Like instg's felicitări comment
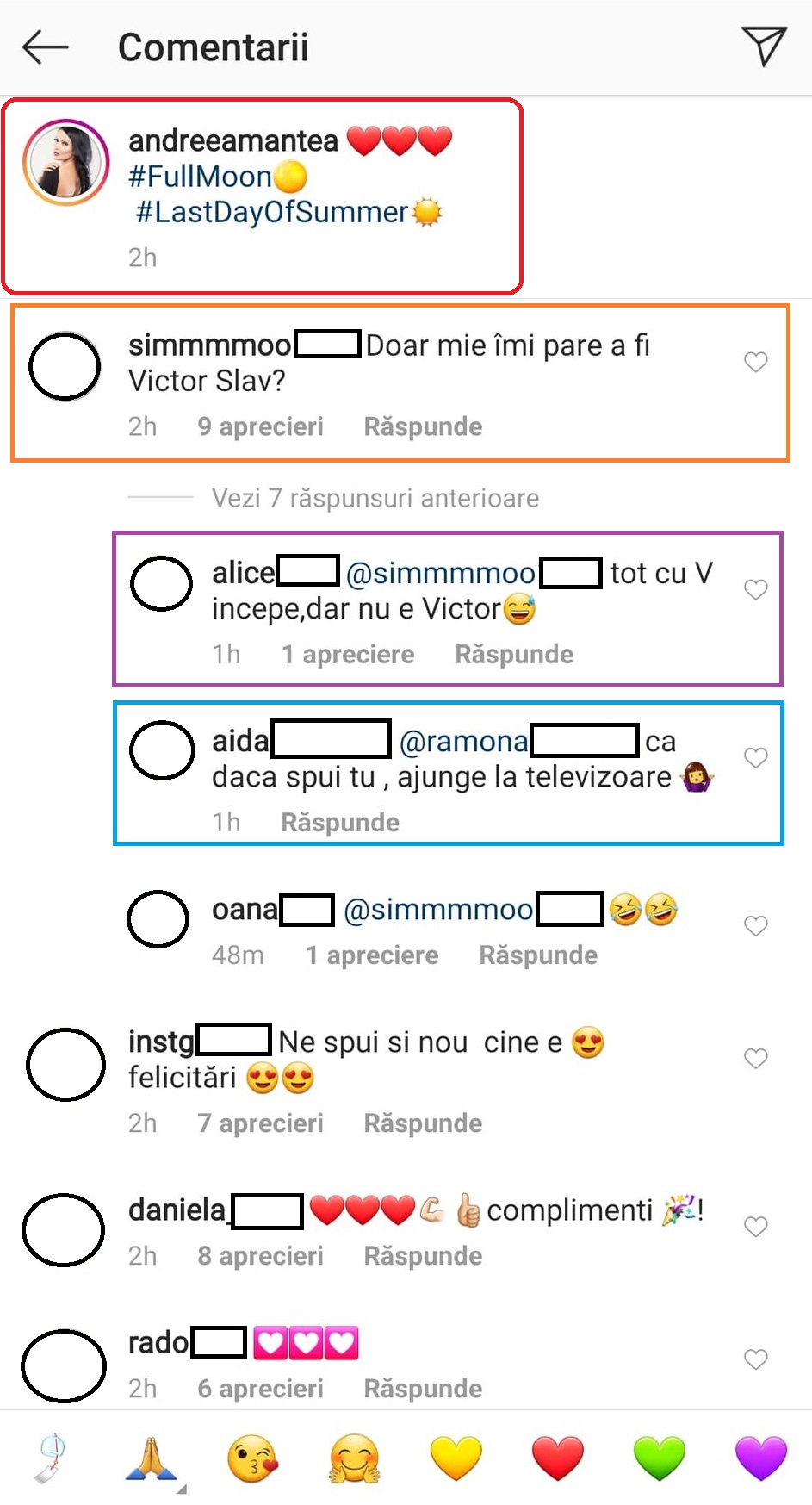 [755, 1058]
